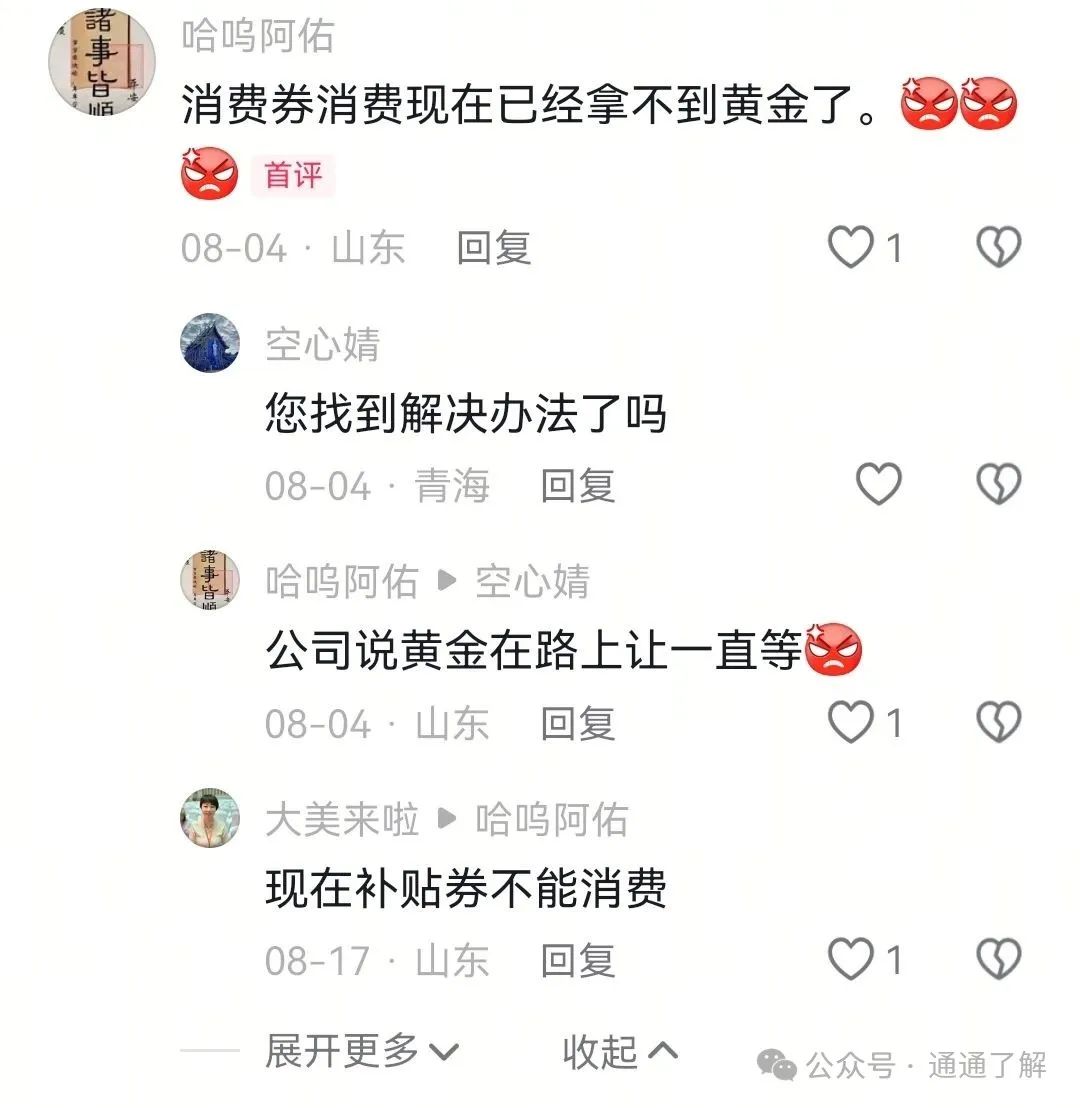The image size is (1080, 1108).
Task: Dislike the reply 公司说黄金在路上让一直等
Action: pyautogui.click(x=997, y=723)
